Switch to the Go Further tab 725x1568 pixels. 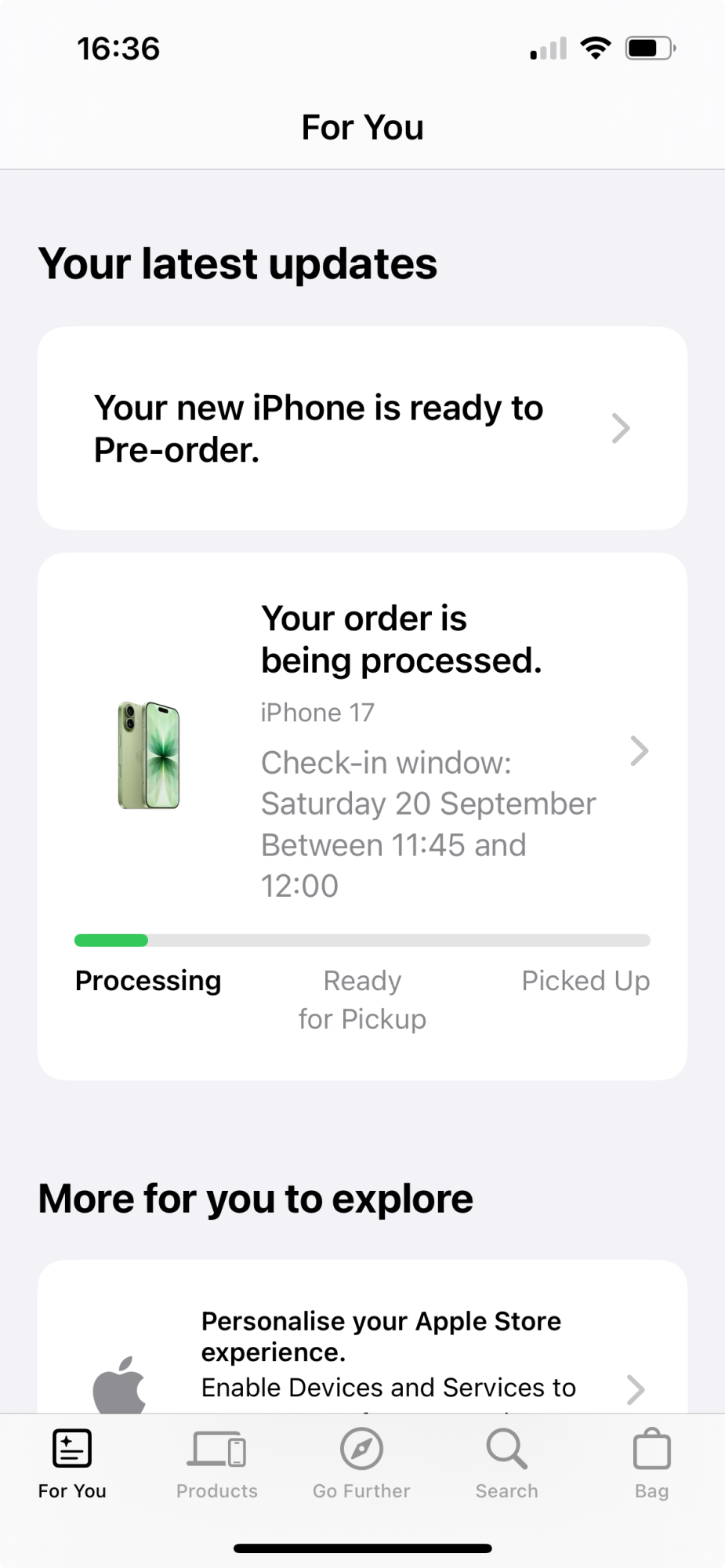point(361,1465)
